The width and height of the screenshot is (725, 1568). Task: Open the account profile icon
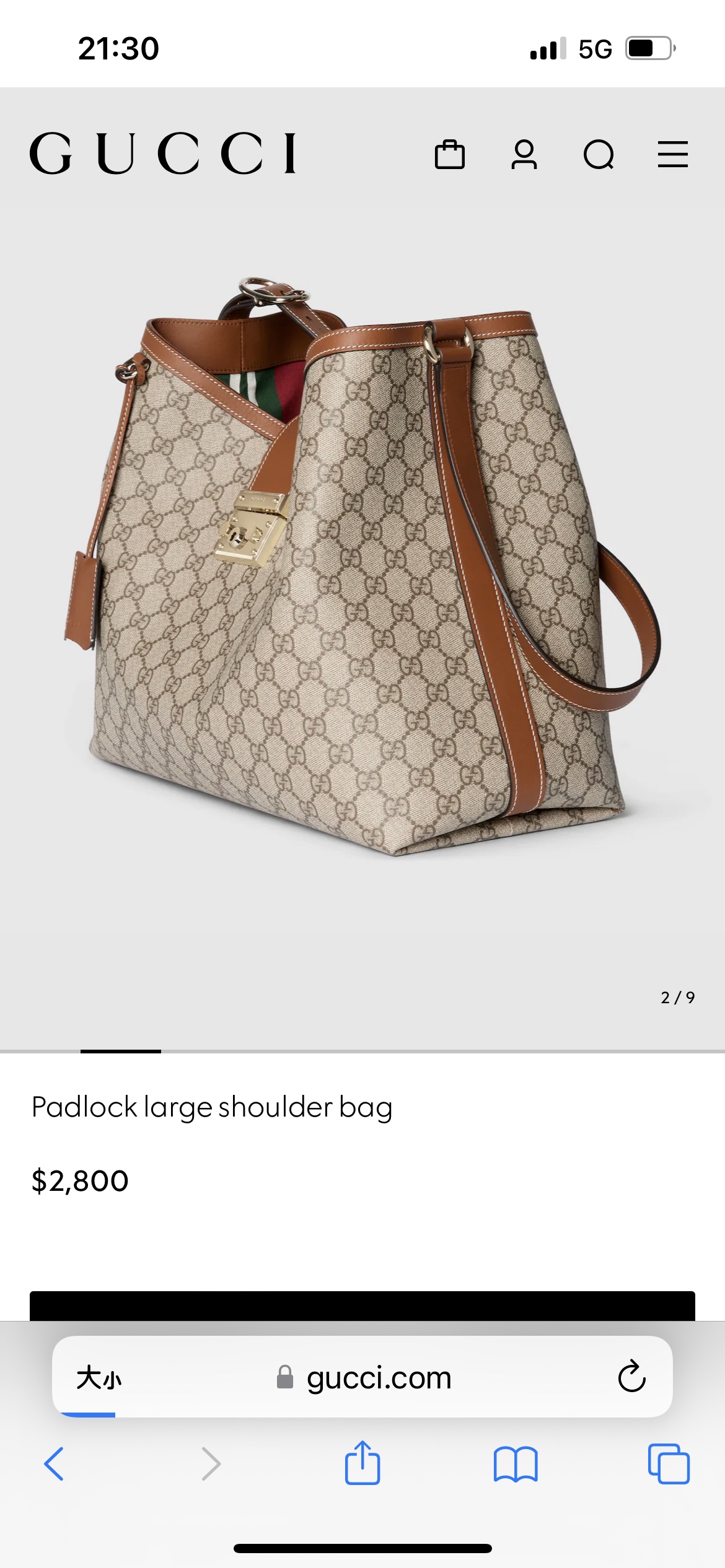(x=524, y=154)
